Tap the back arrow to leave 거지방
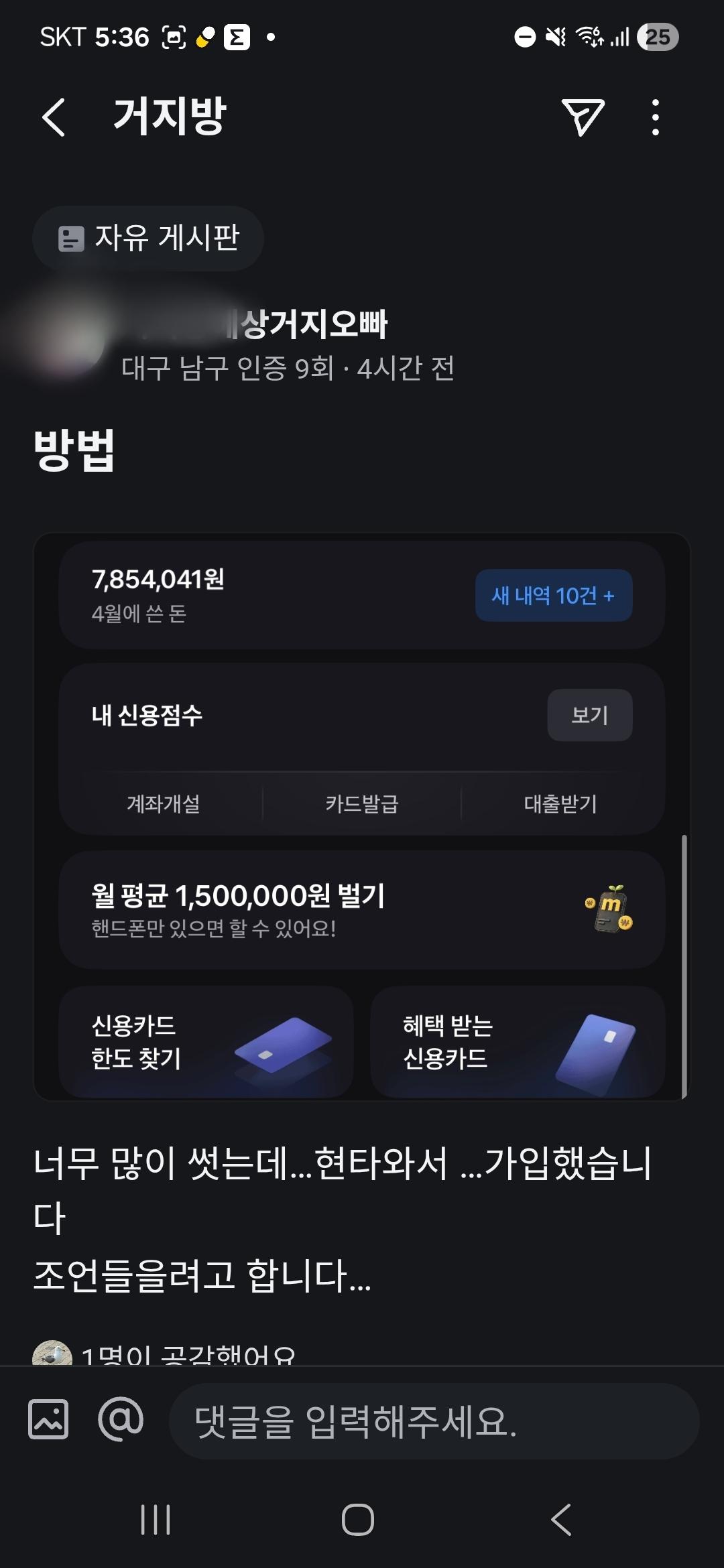Image resolution: width=724 pixels, height=1568 pixels. tap(53, 115)
